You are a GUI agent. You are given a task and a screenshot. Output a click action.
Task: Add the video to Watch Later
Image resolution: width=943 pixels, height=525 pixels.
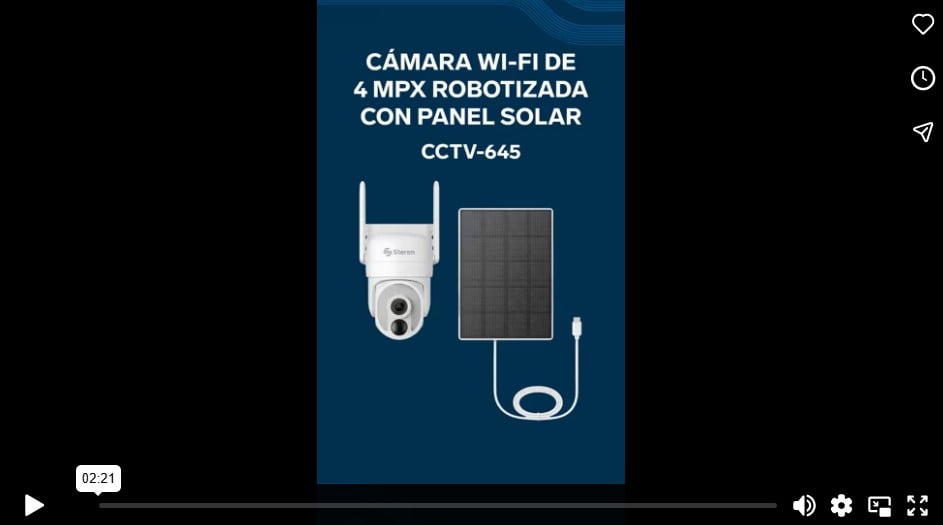922,79
